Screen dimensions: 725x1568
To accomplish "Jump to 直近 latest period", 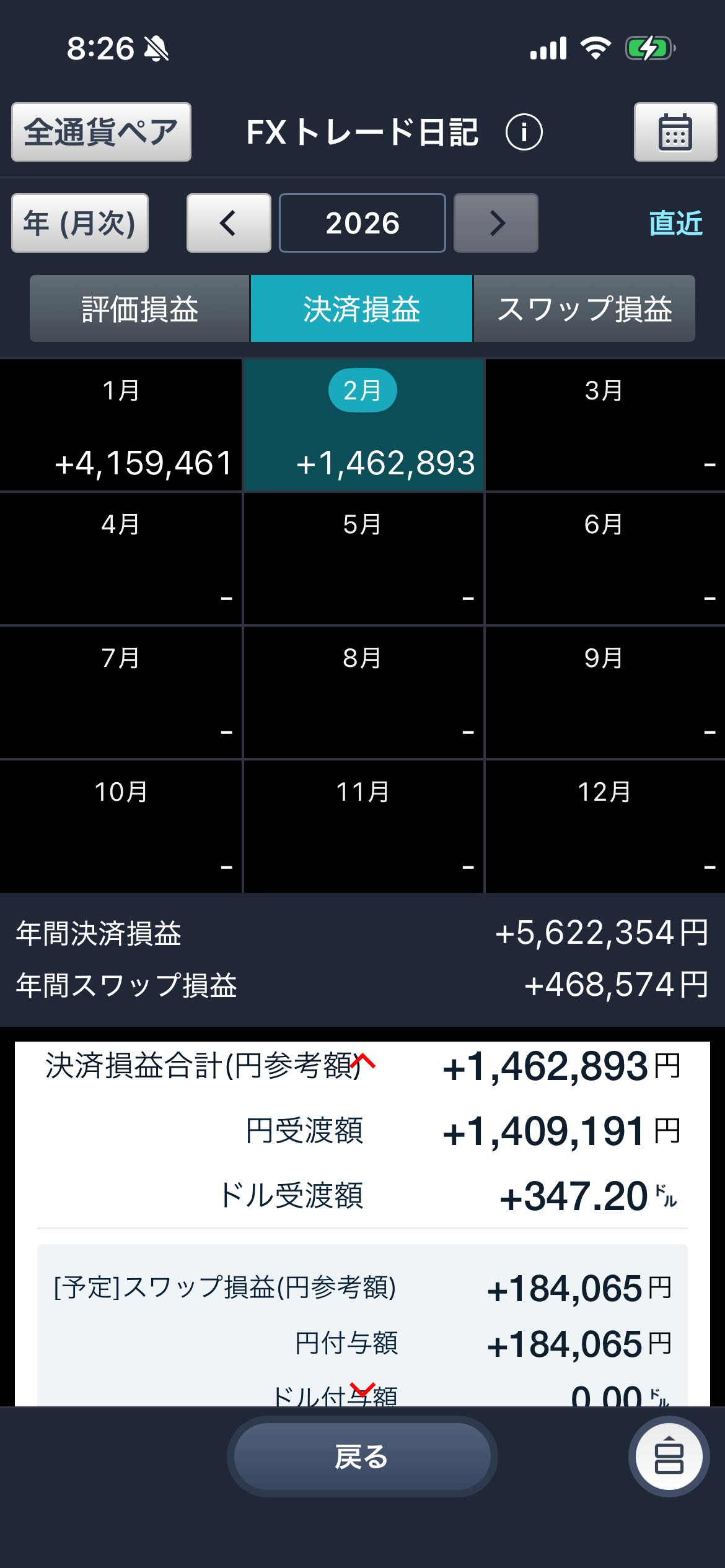I will pyautogui.click(x=675, y=223).
